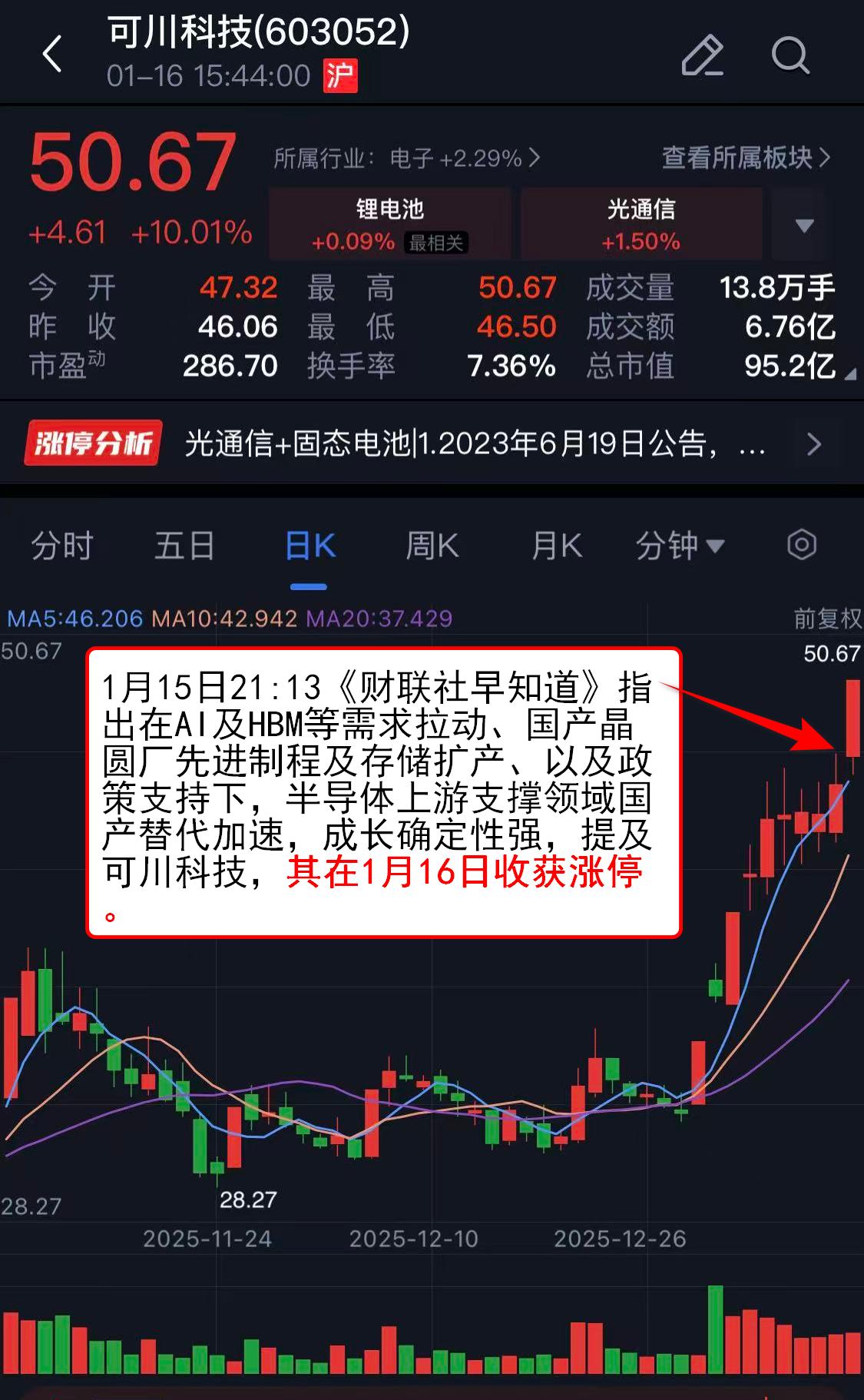The width and height of the screenshot is (864, 1400).
Task: Switch to the 分时 intraday tab
Action: coord(61,546)
